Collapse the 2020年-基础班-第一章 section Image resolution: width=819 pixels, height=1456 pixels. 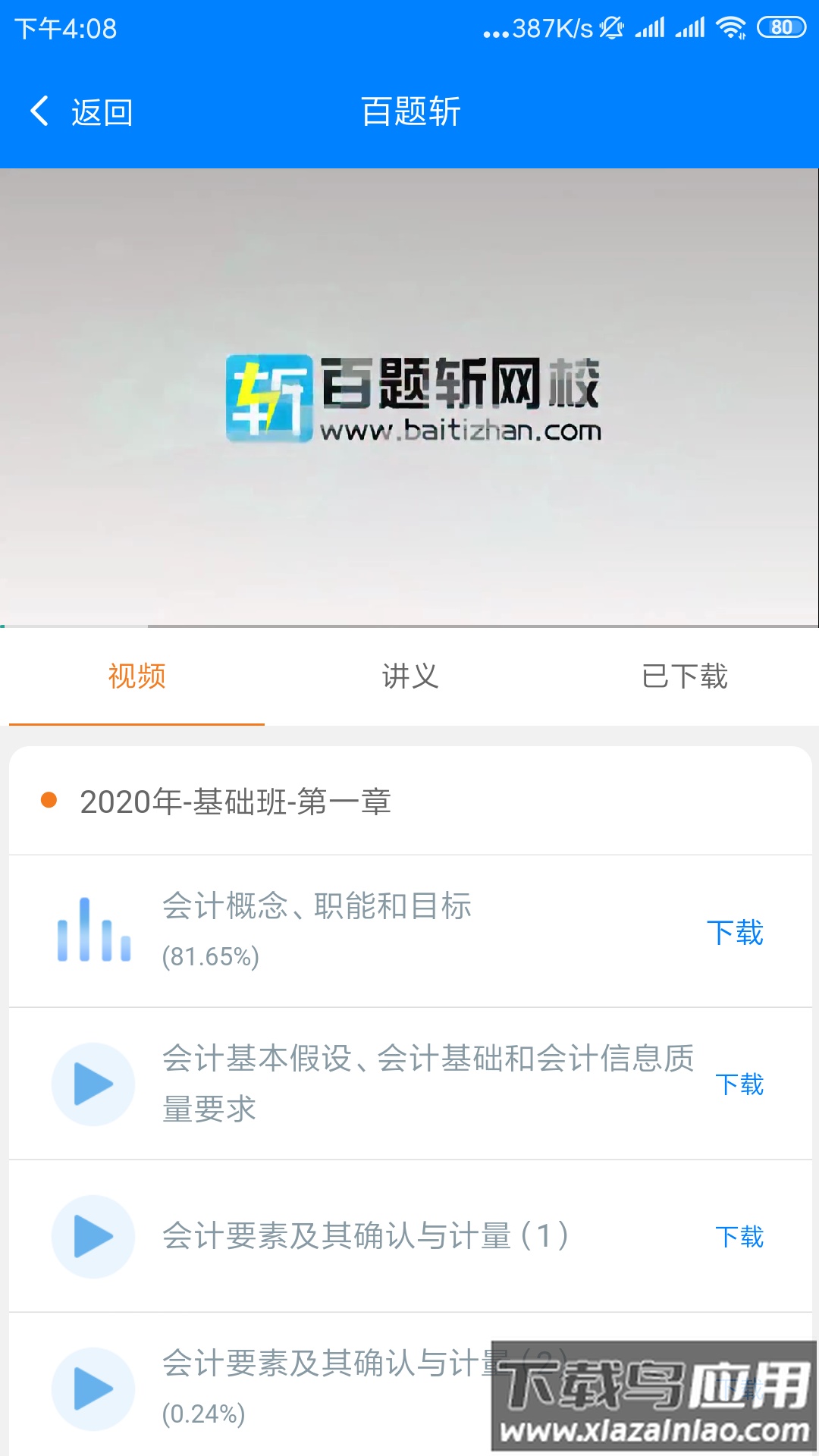[x=239, y=799]
